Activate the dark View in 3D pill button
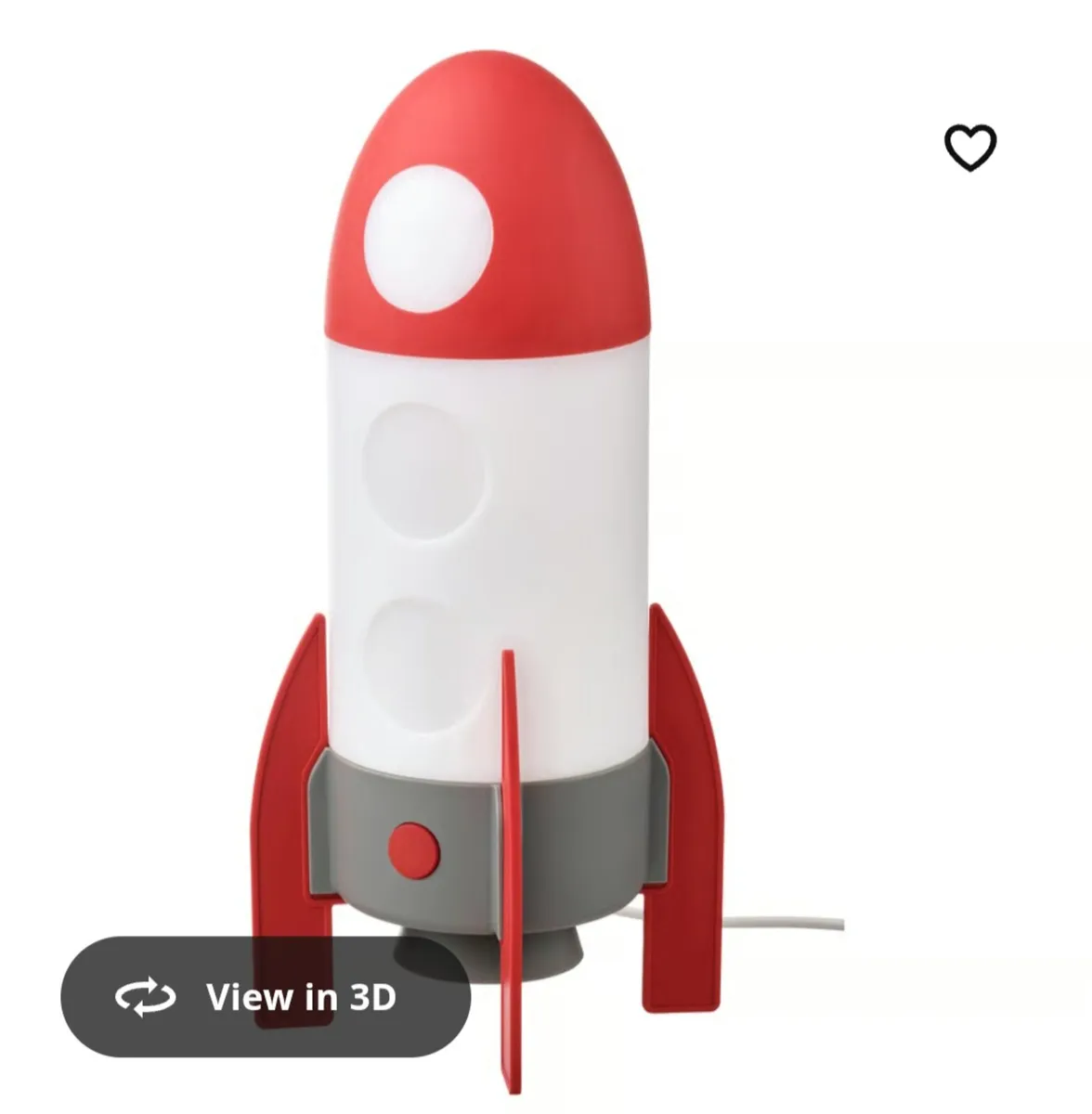The width and height of the screenshot is (1092, 1114). 265,997
